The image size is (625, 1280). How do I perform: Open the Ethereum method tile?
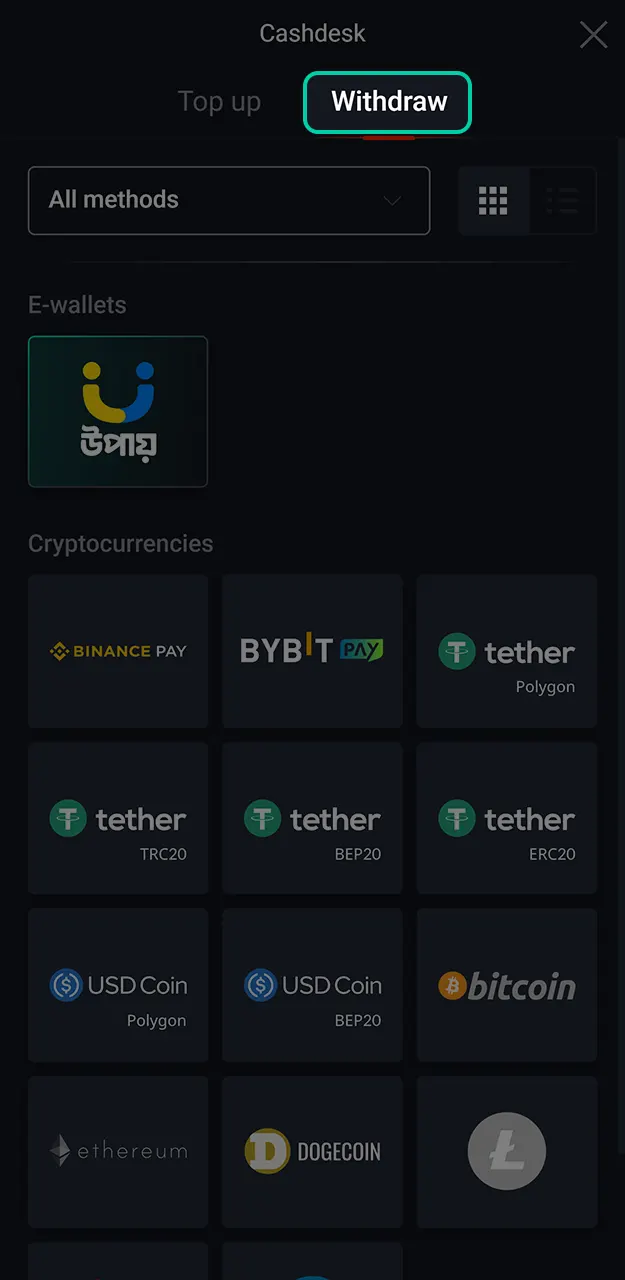pos(118,1151)
